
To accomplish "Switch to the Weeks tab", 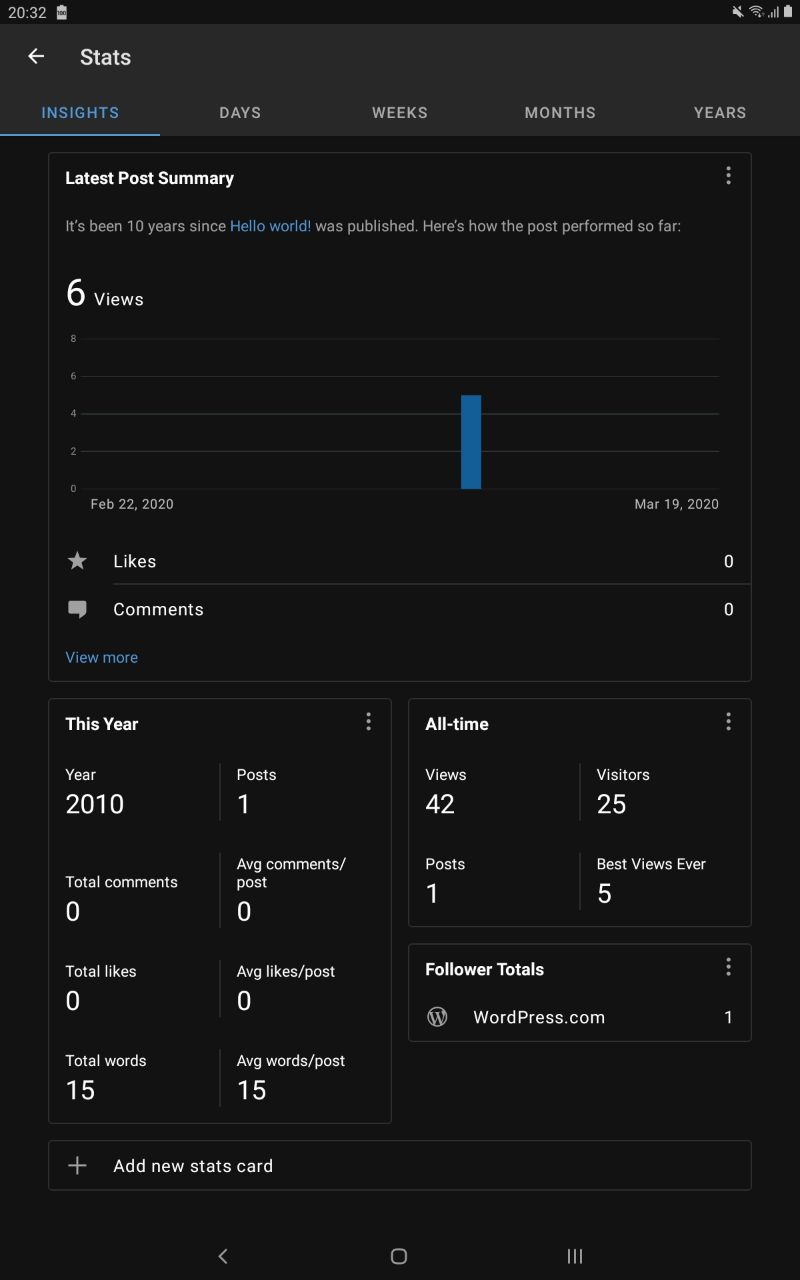I will tap(400, 113).
